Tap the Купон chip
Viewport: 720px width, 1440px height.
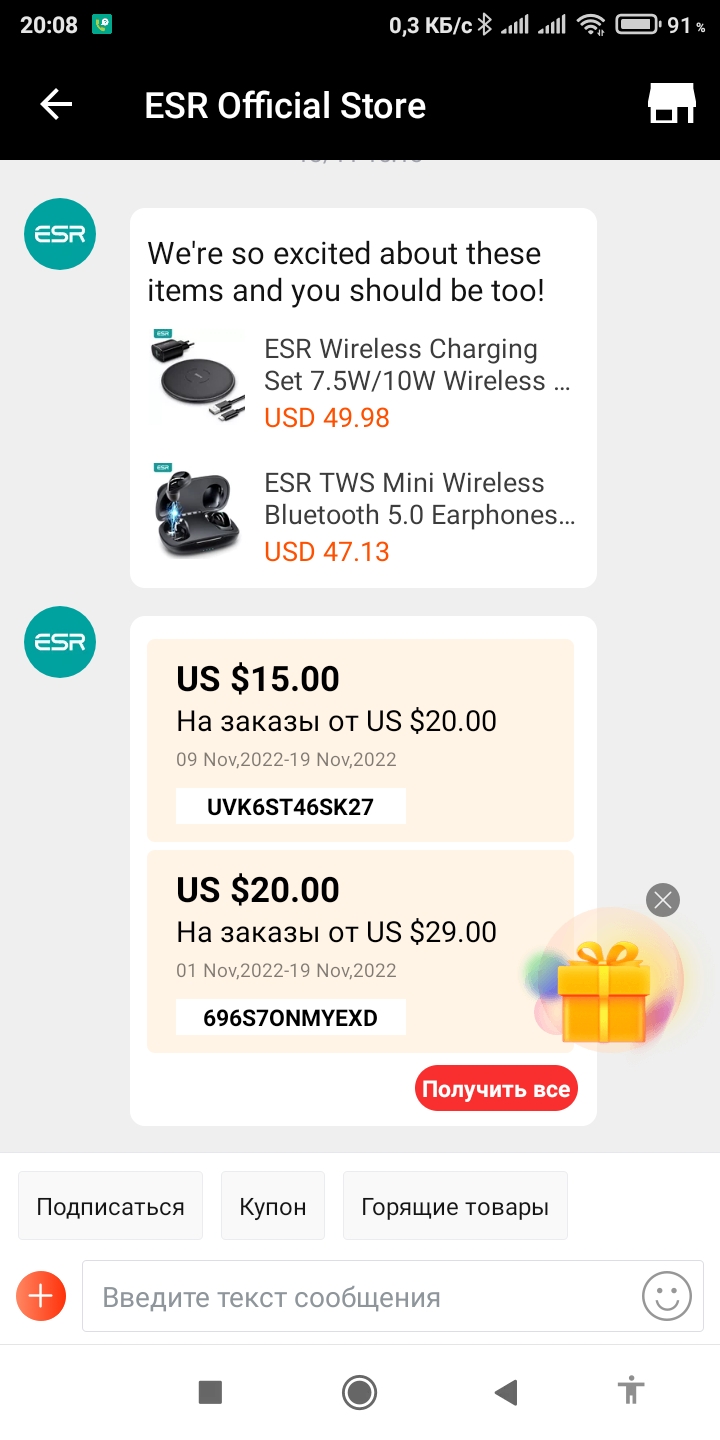tap(273, 1206)
